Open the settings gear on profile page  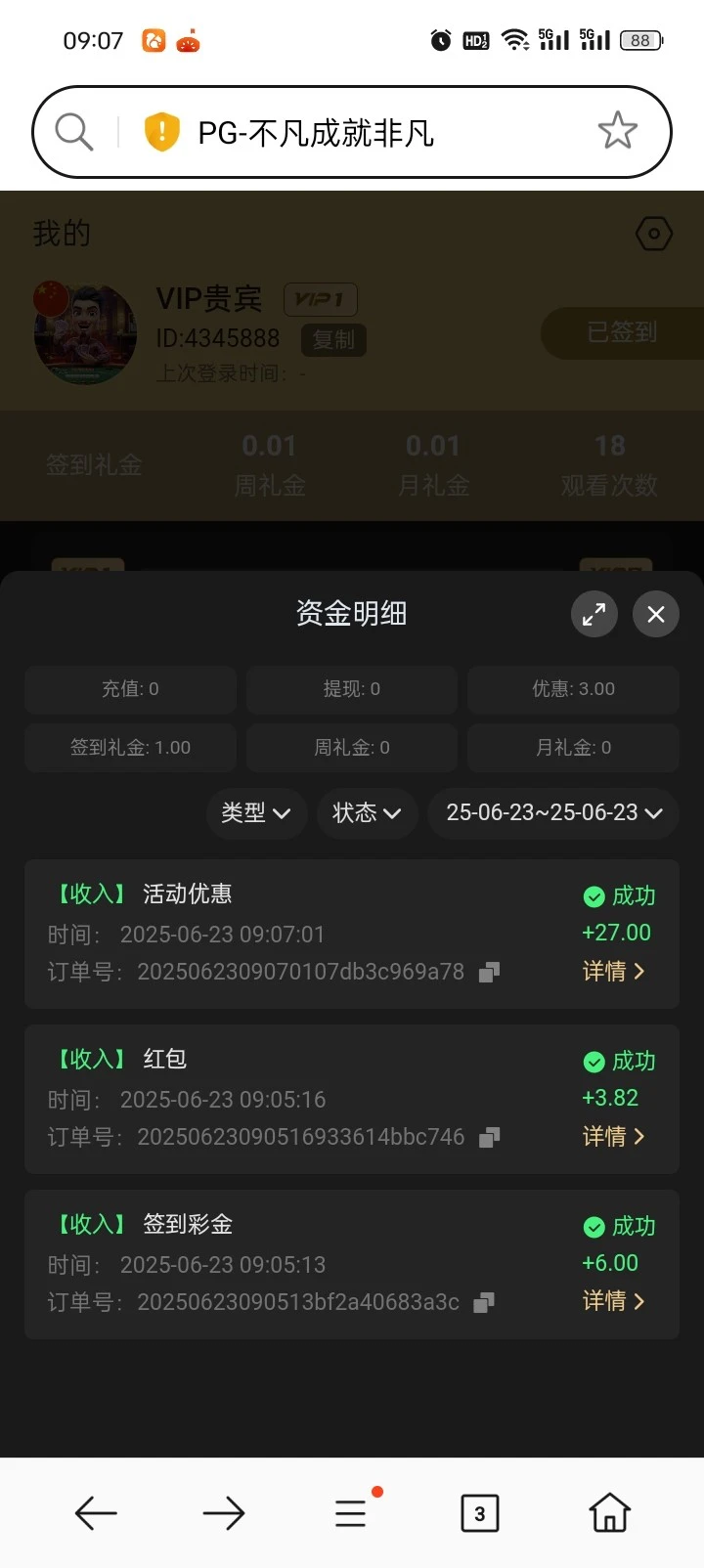653,234
